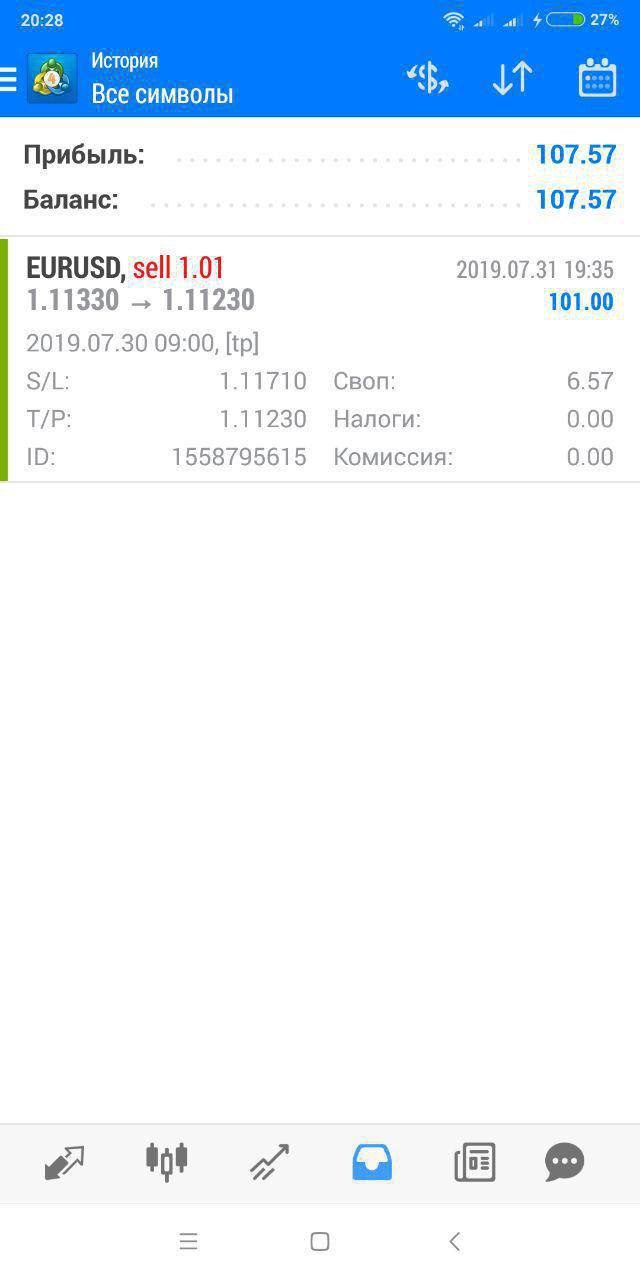Change the history sort order
Screen dimensions: 640x1280
513,78
